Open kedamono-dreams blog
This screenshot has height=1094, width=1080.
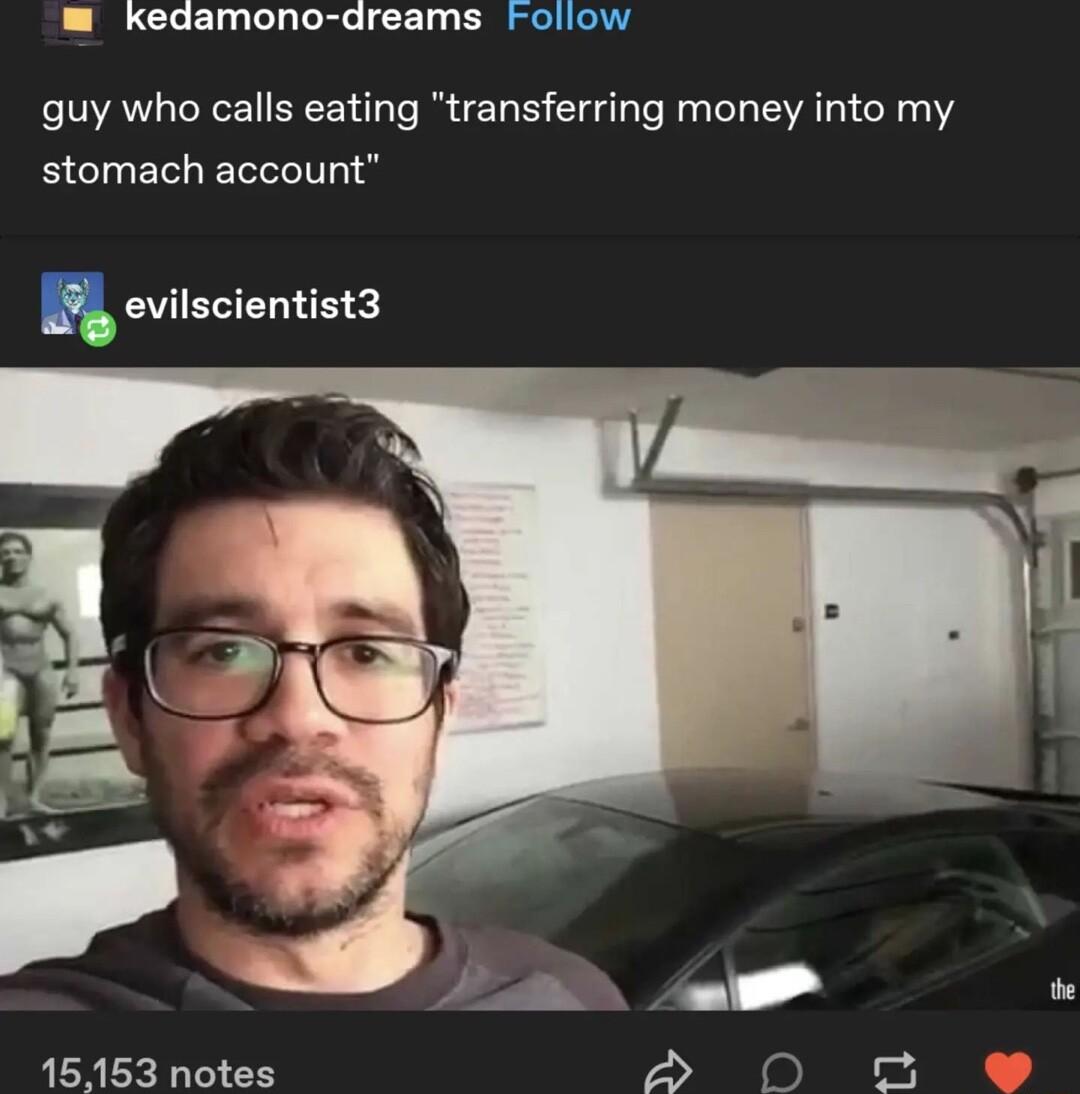point(303,17)
